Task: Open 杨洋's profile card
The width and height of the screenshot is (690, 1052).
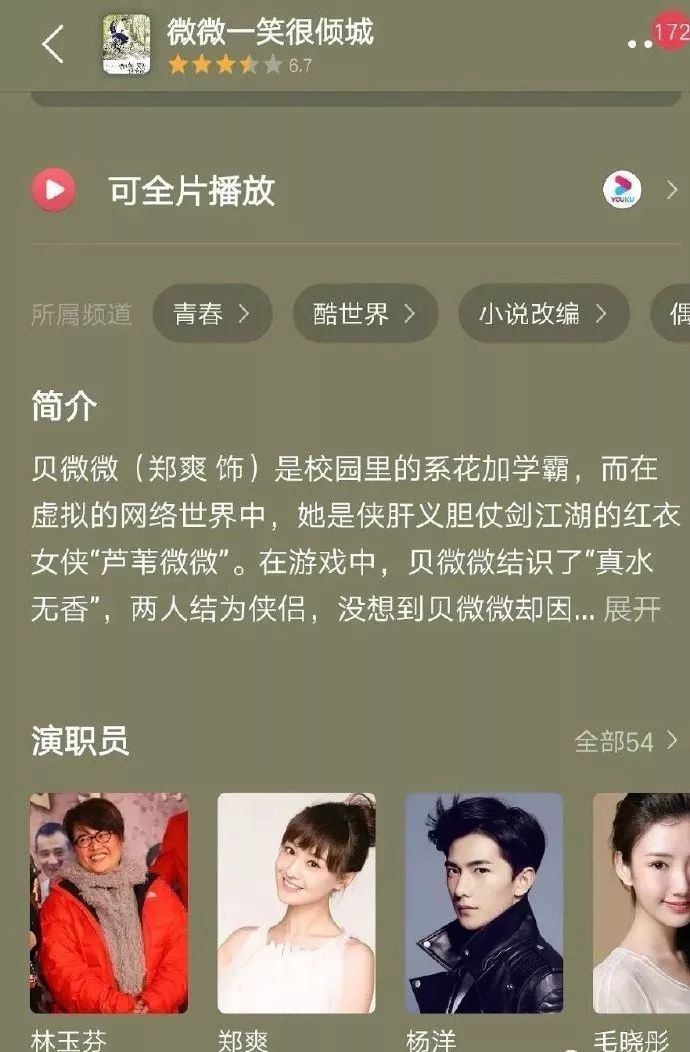Action: (x=484, y=903)
